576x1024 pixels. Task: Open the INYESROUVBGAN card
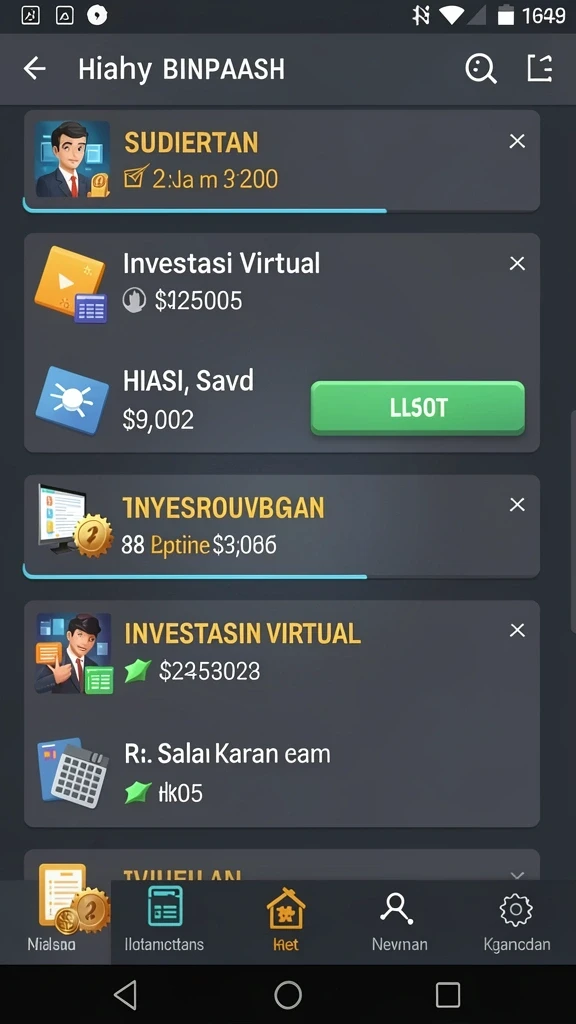click(282, 526)
